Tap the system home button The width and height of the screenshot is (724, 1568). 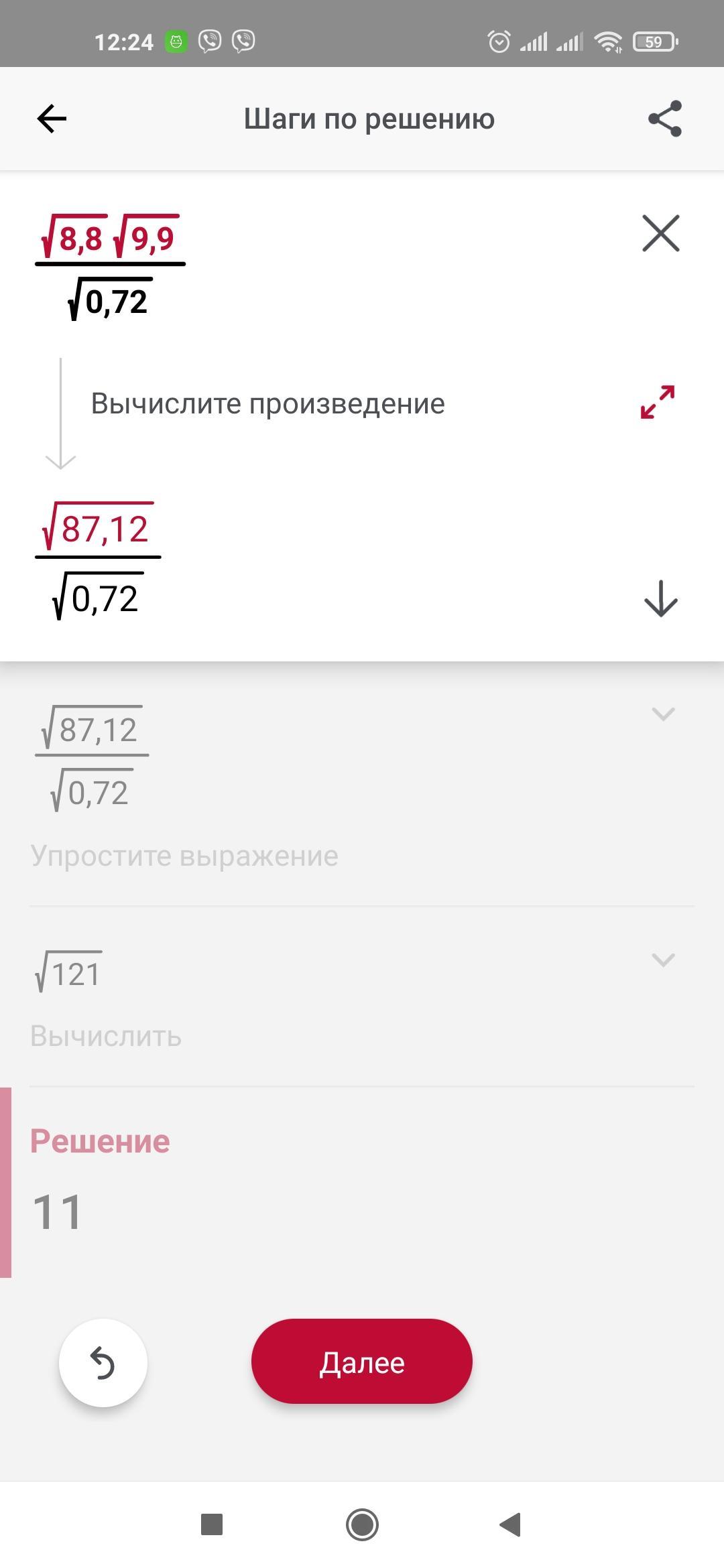362,1524
